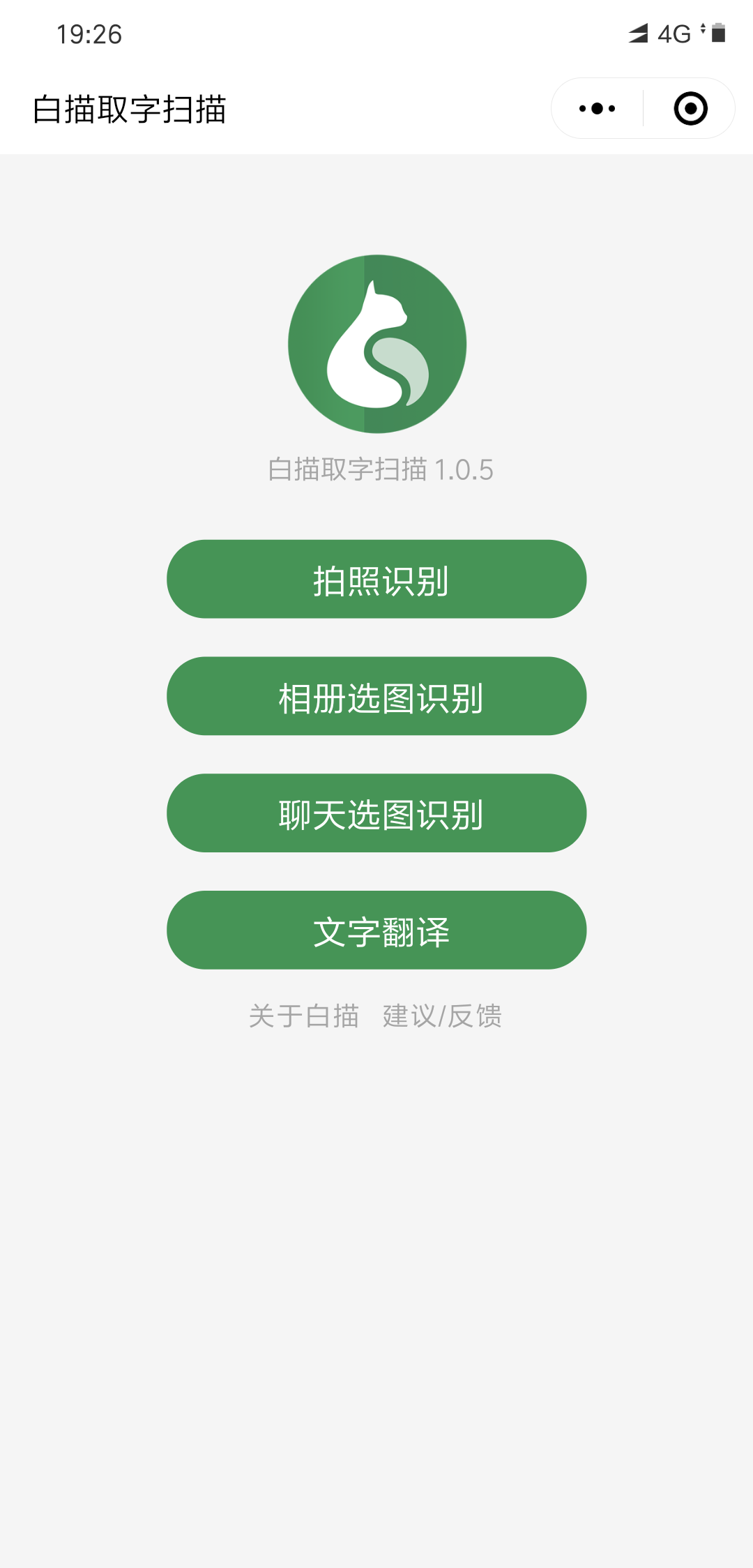Click the divider between menu and close icons
Viewport: 753px width, 1568px height.
(x=642, y=107)
